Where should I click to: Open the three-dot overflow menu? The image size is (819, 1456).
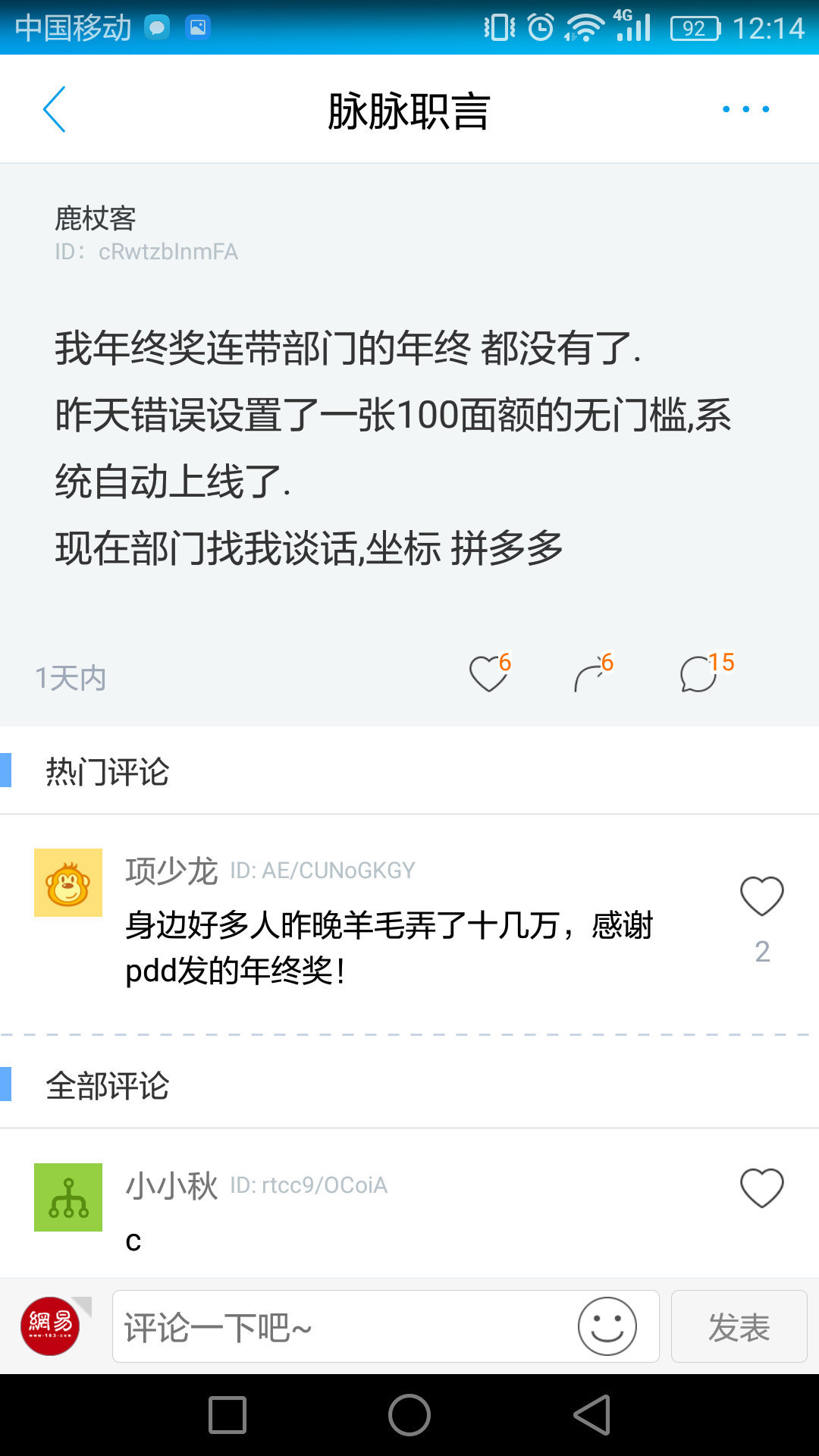745,110
